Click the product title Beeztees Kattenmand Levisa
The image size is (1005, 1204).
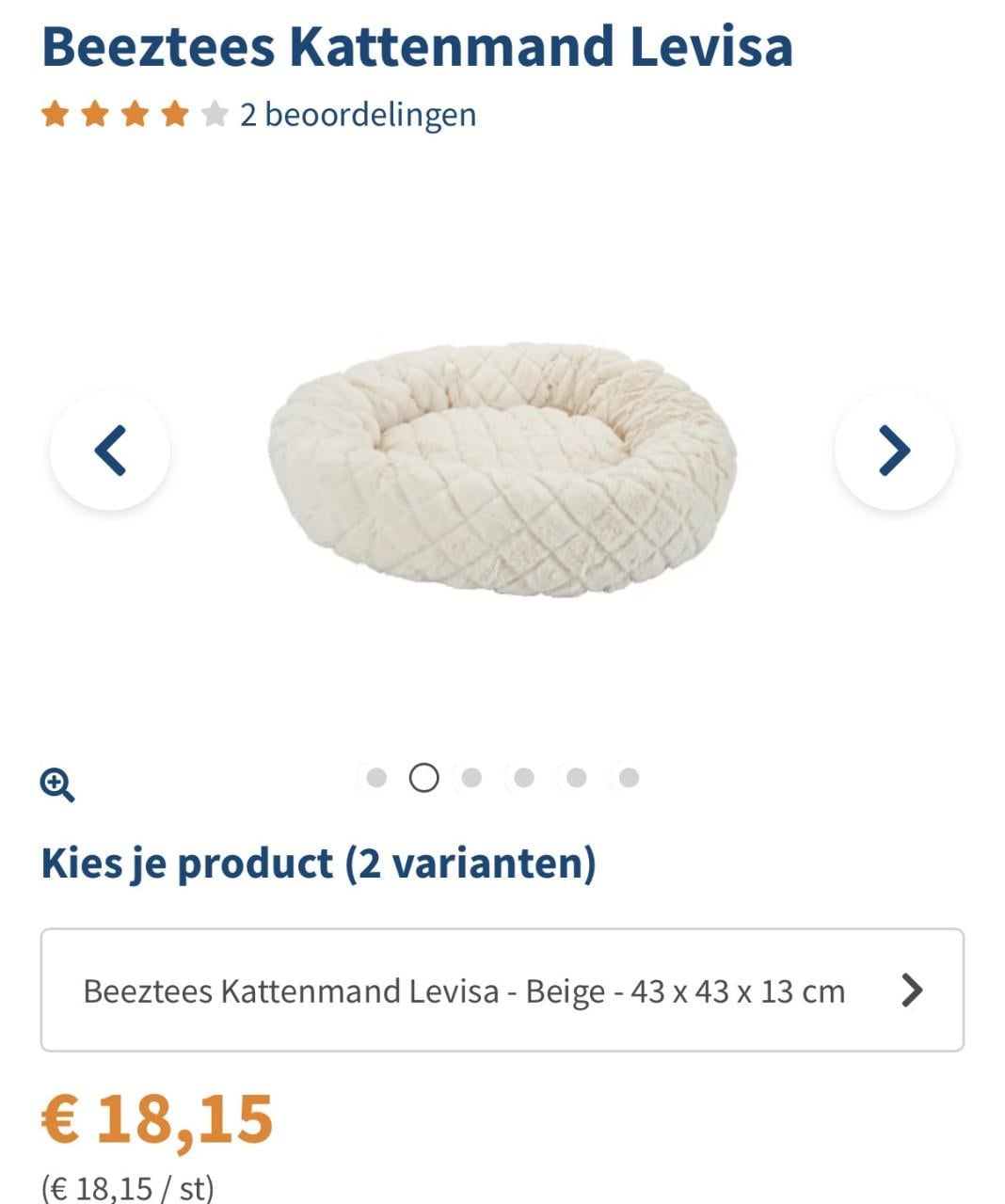420,47
